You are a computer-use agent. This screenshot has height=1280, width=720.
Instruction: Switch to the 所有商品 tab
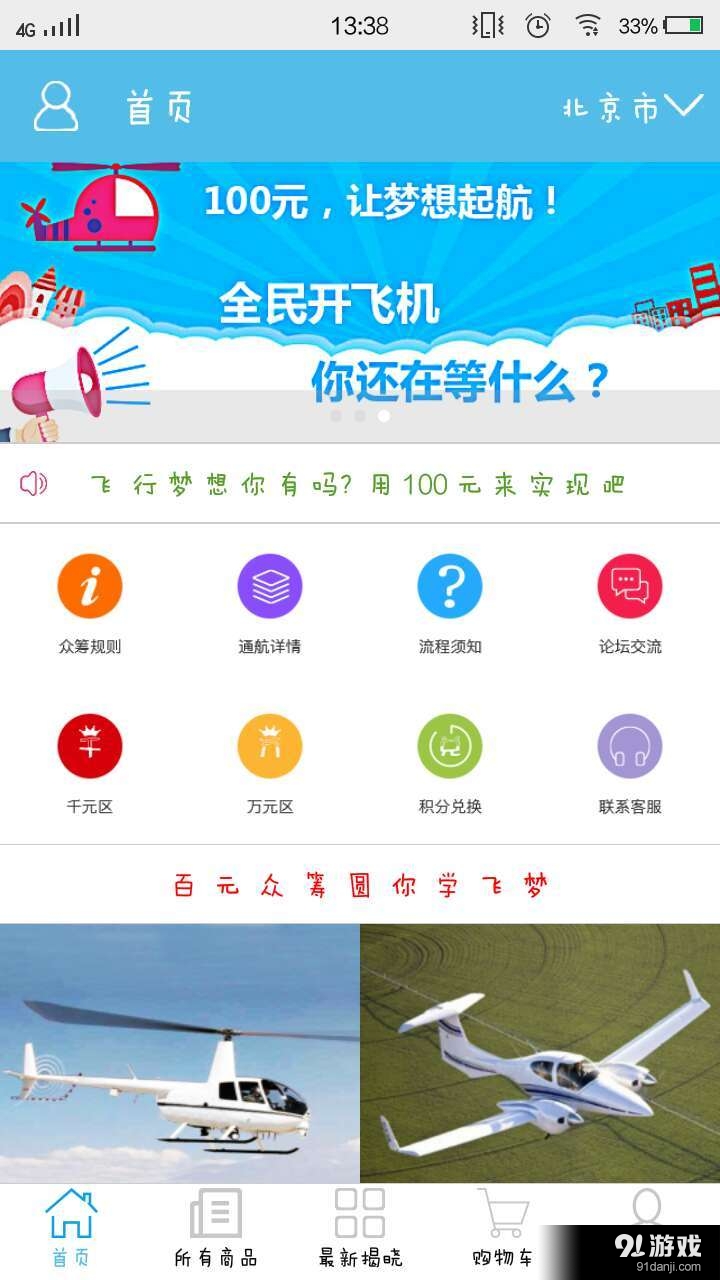tap(218, 1230)
